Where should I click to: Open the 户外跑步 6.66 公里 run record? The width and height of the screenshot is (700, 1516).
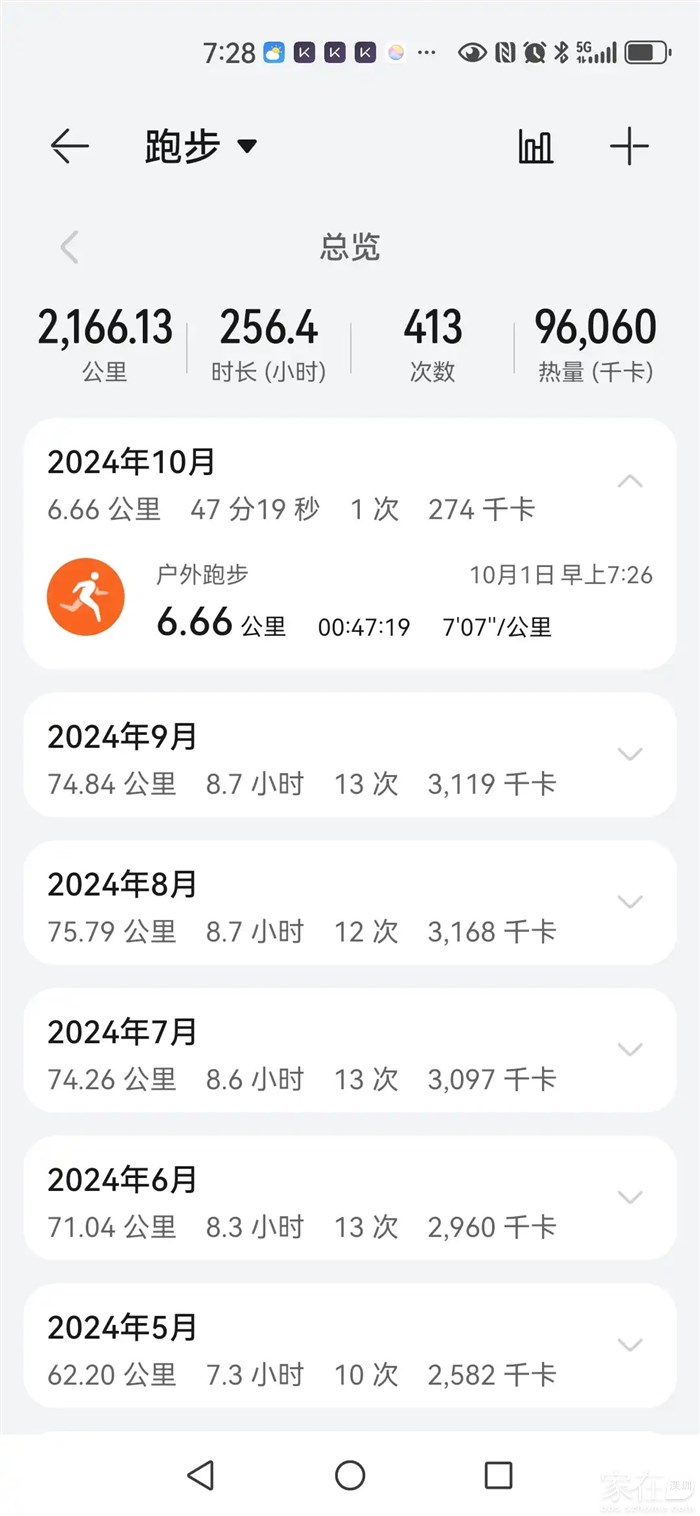[349, 602]
